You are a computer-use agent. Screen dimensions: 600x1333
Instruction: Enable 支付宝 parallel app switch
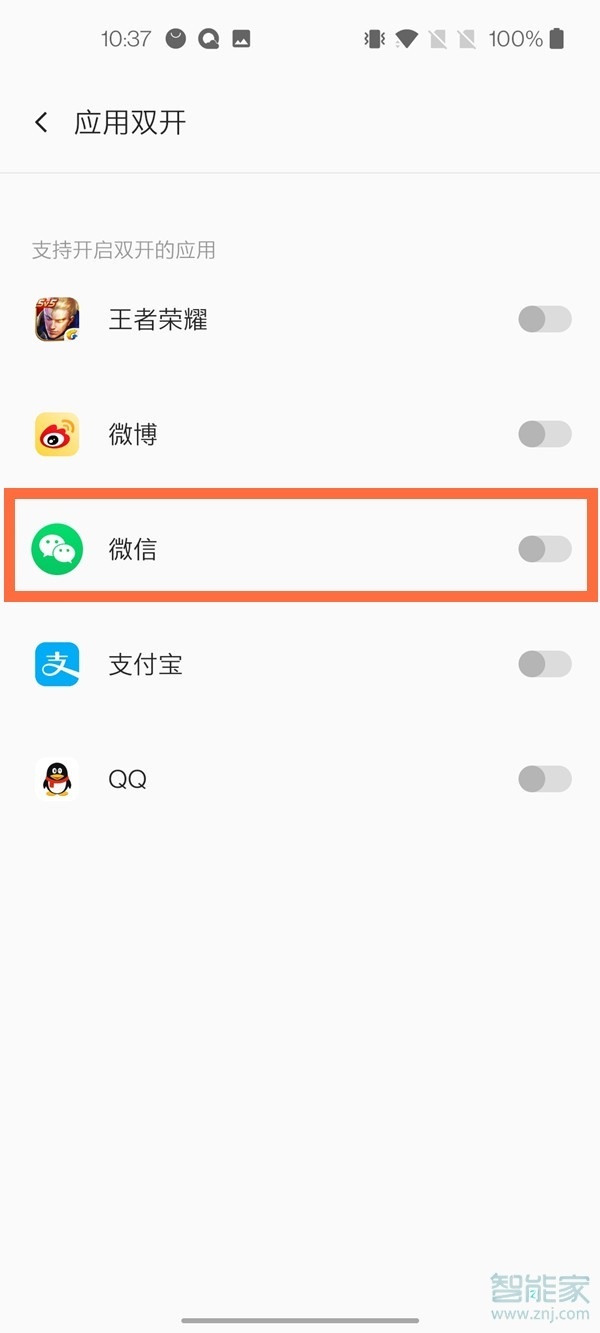pos(544,664)
